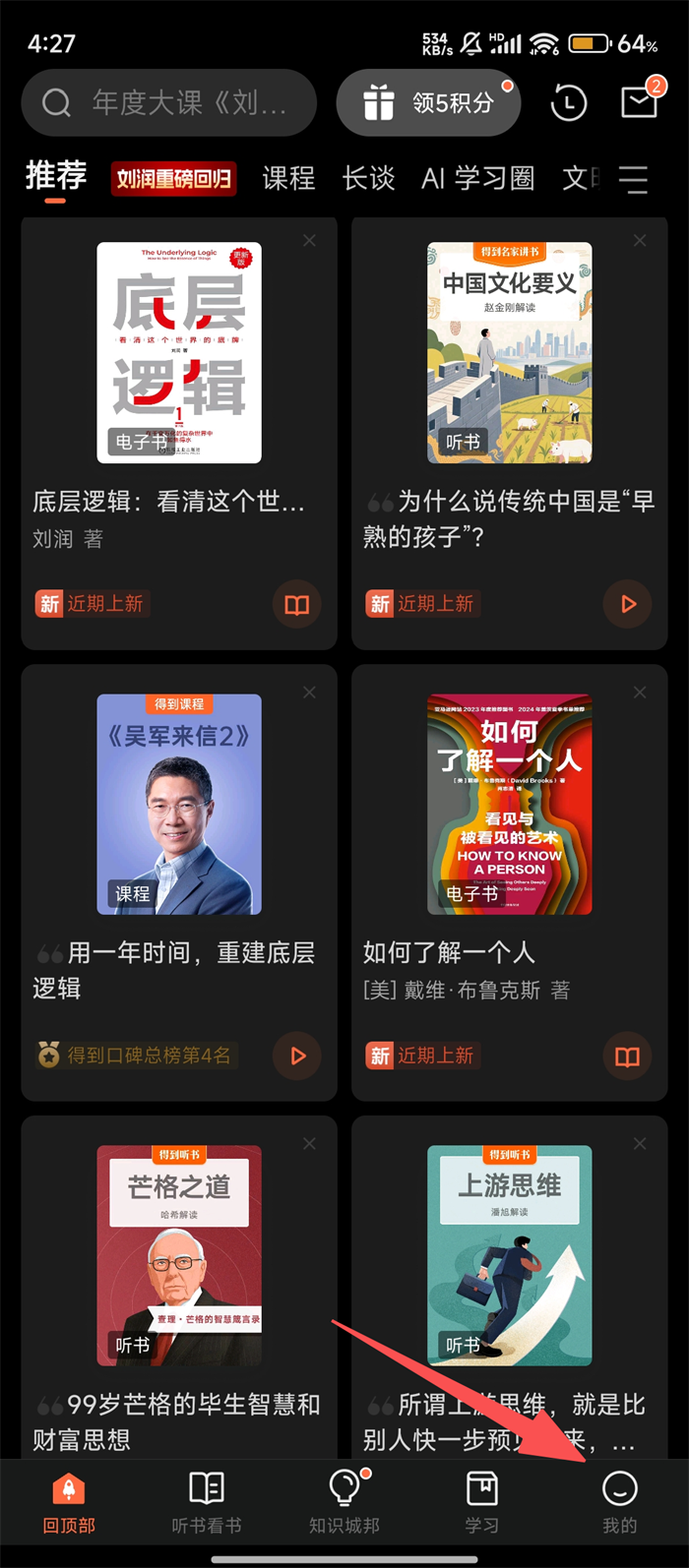This screenshot has width=689, height=1568.
Task: Play the 吴军来信2 course
Action: click(x=297, y=1055)
